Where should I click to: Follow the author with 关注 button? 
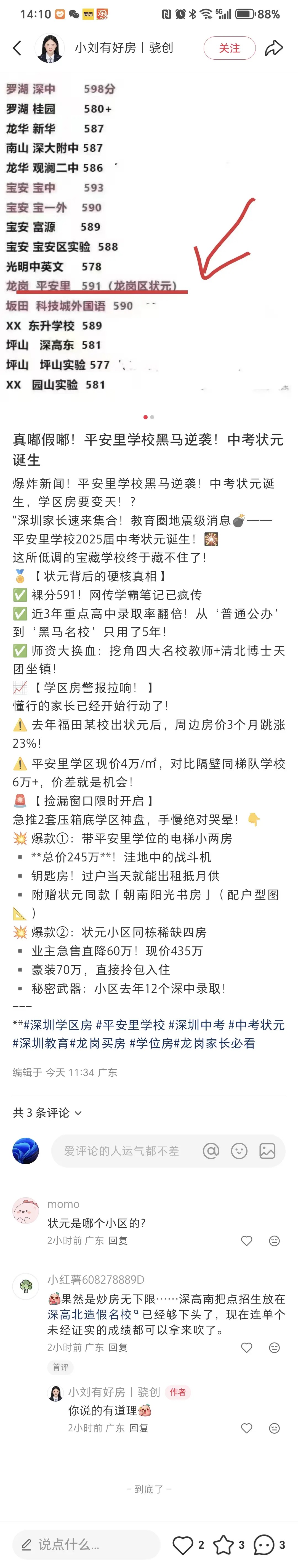click(x=229, y=48)
